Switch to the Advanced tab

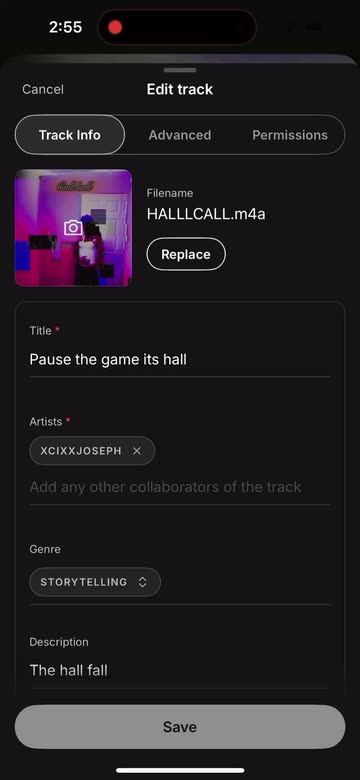tap(180, 135)
